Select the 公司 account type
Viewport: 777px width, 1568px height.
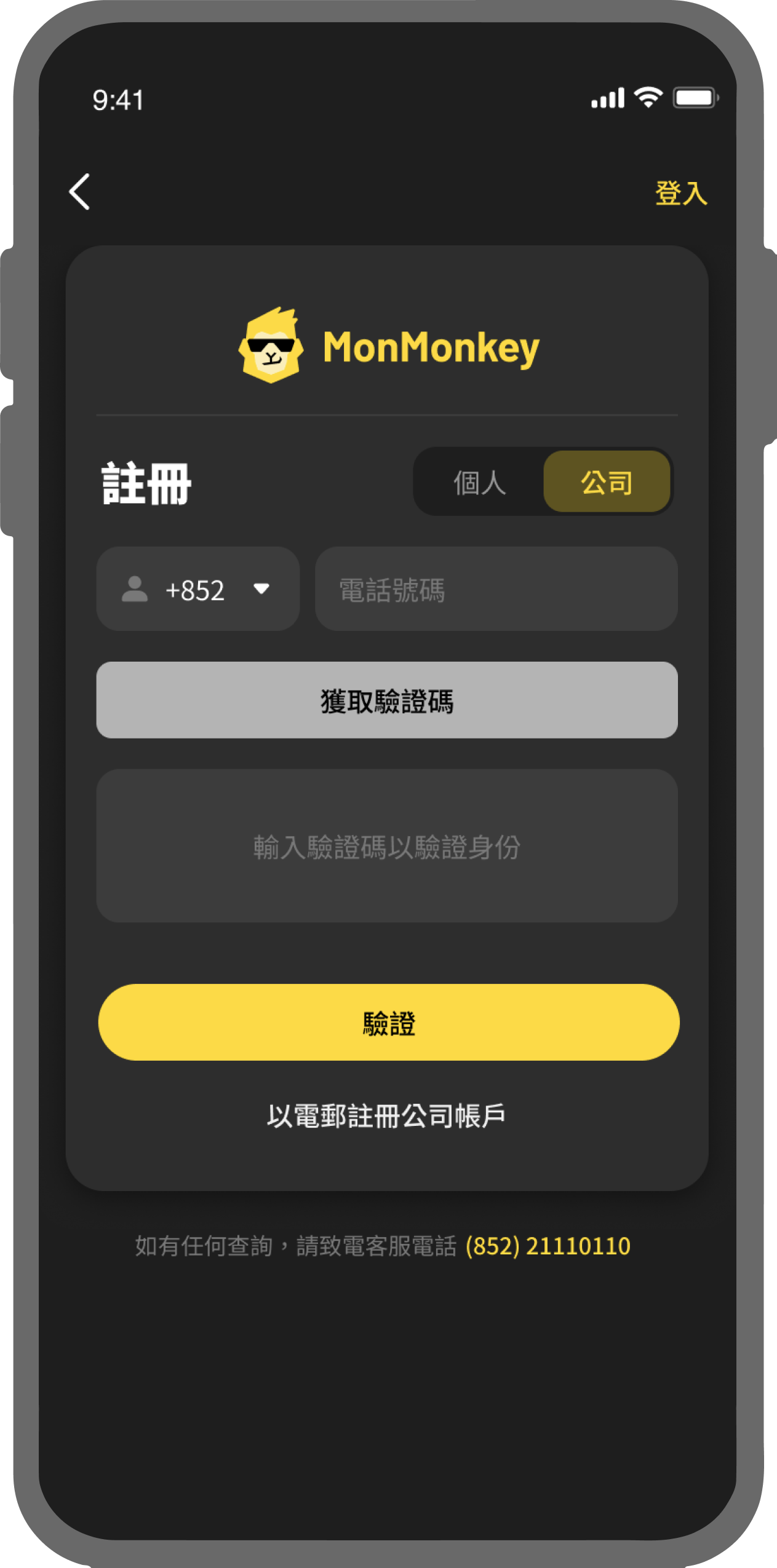click(x=607, y=483)
